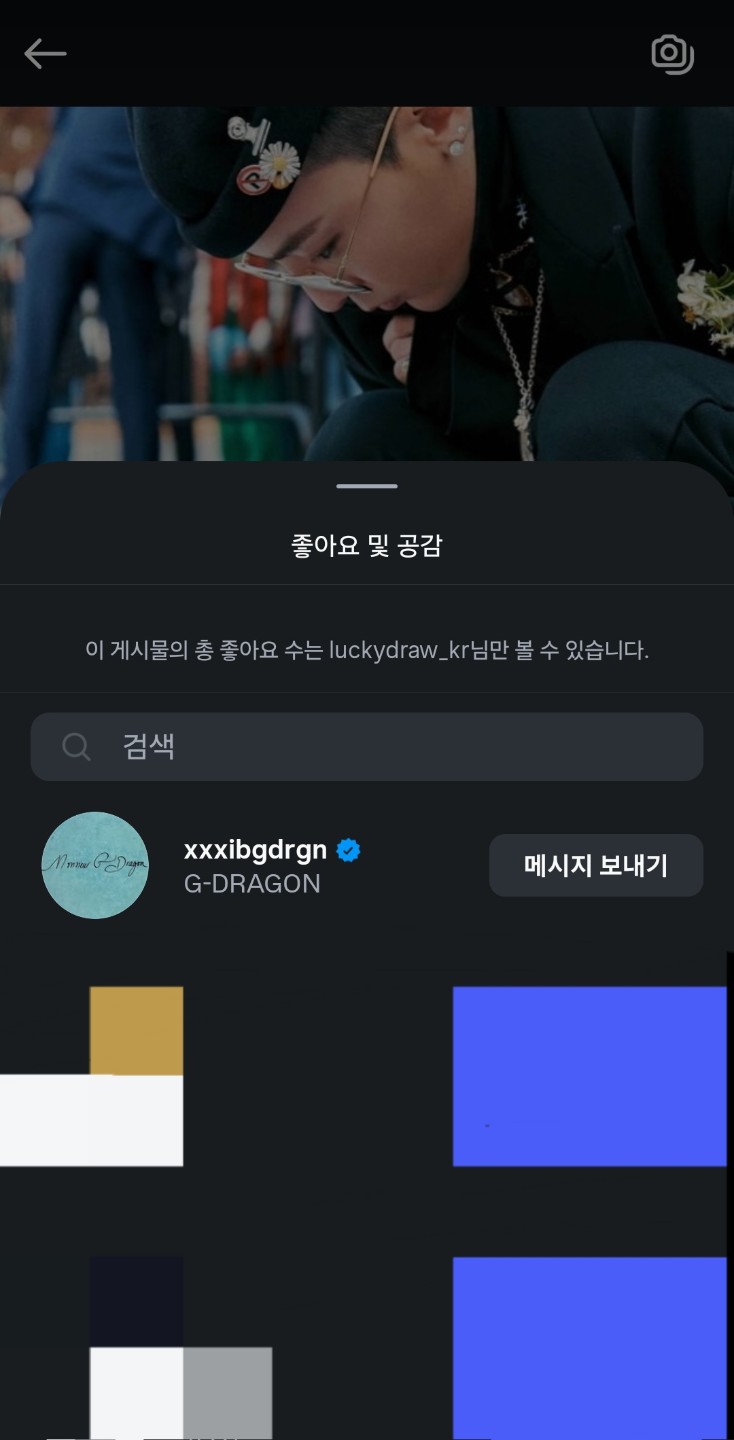Tap the sheet drag handle
This screenshot has height=1440, width=734.
click(x=366, y=487)
